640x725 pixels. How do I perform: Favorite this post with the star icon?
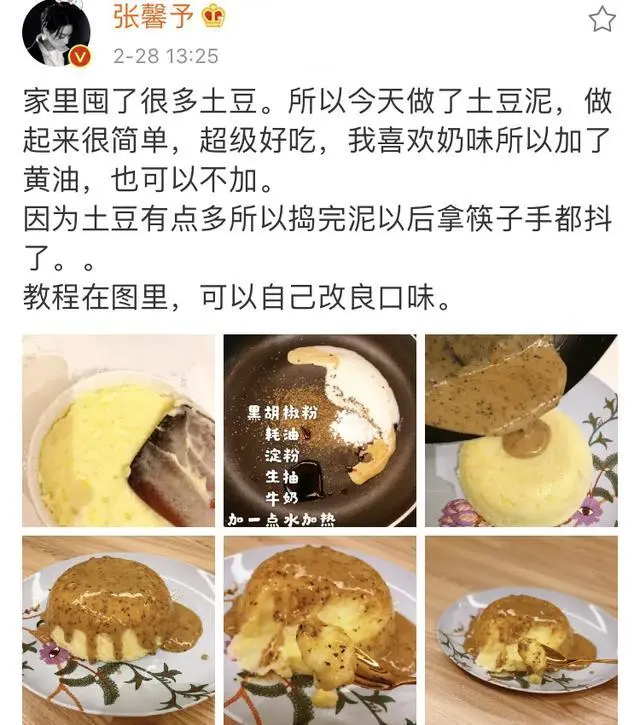(x=601, y=18)
